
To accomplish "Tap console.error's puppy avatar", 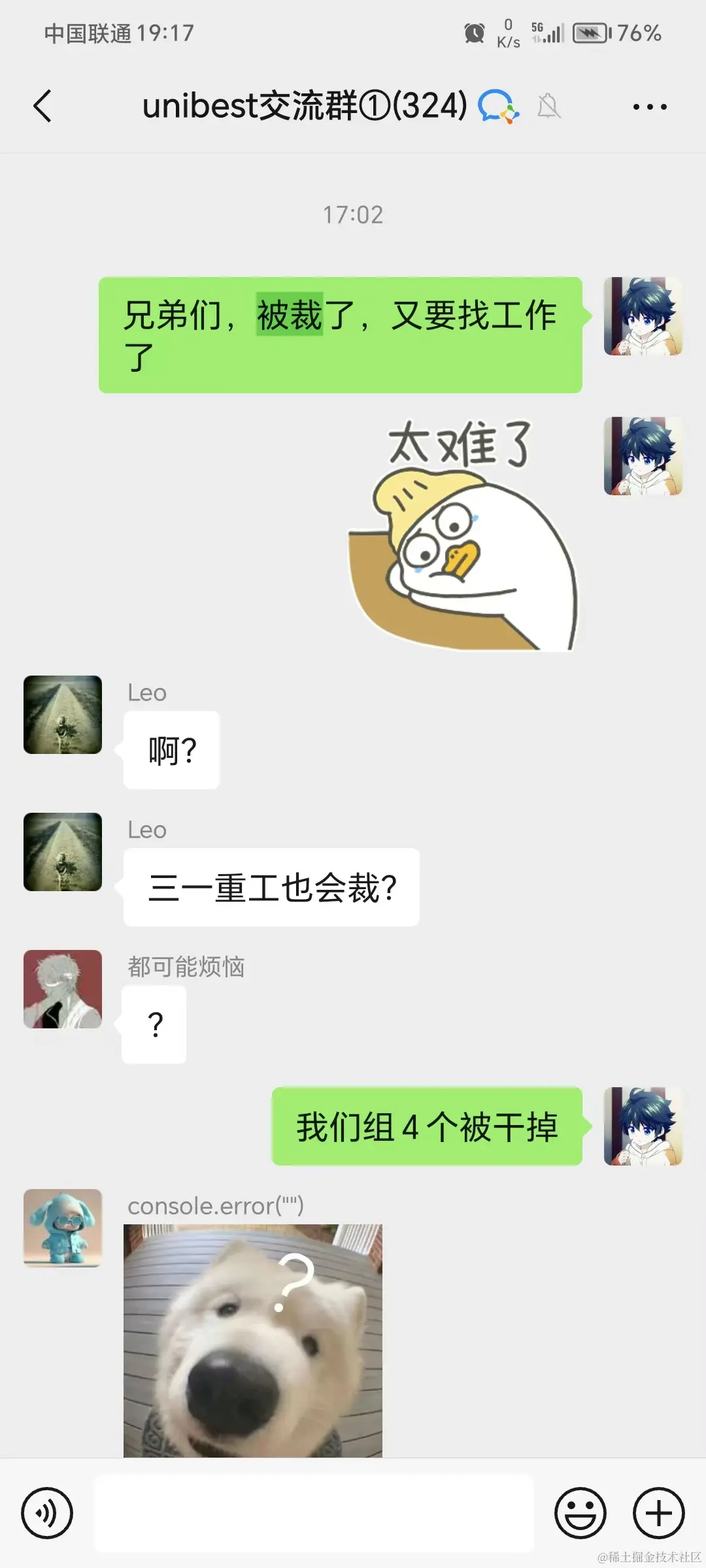I will (x=62, y=1227).
